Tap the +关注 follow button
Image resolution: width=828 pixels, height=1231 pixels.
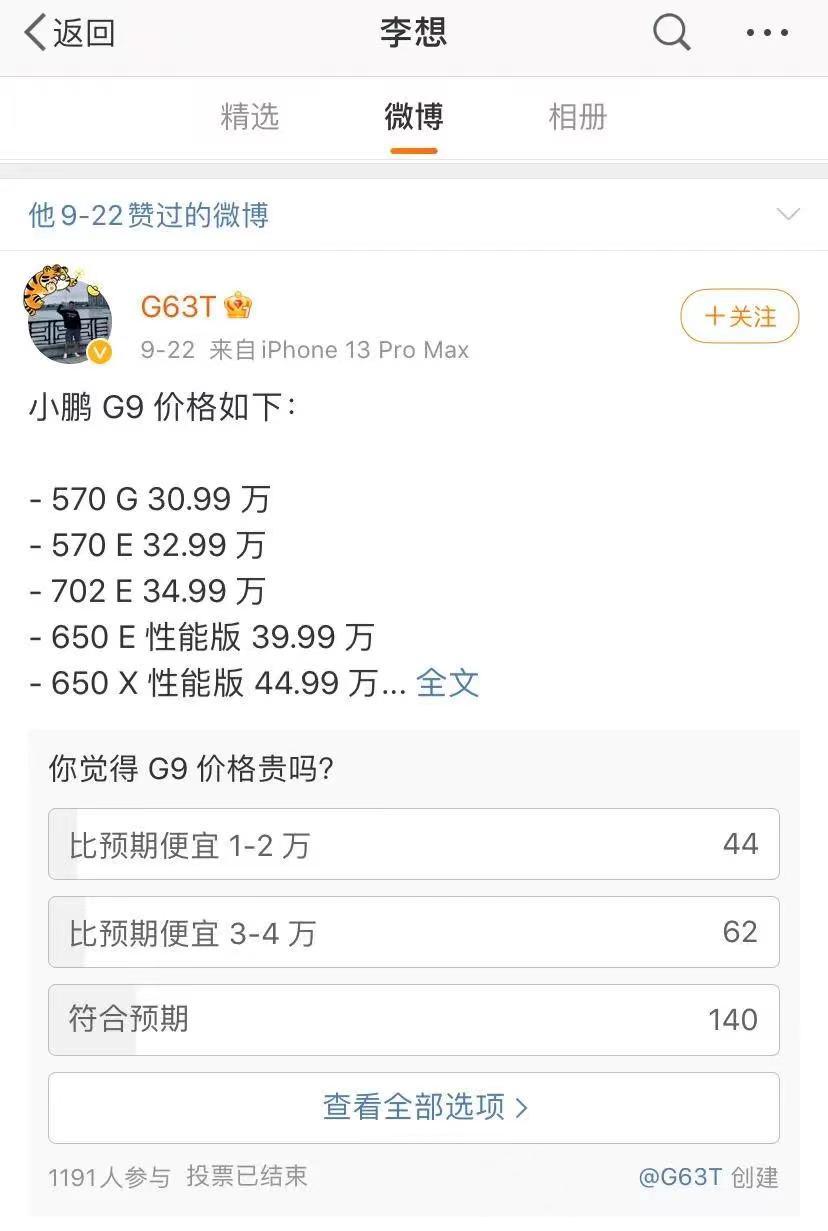pos(740,316)
